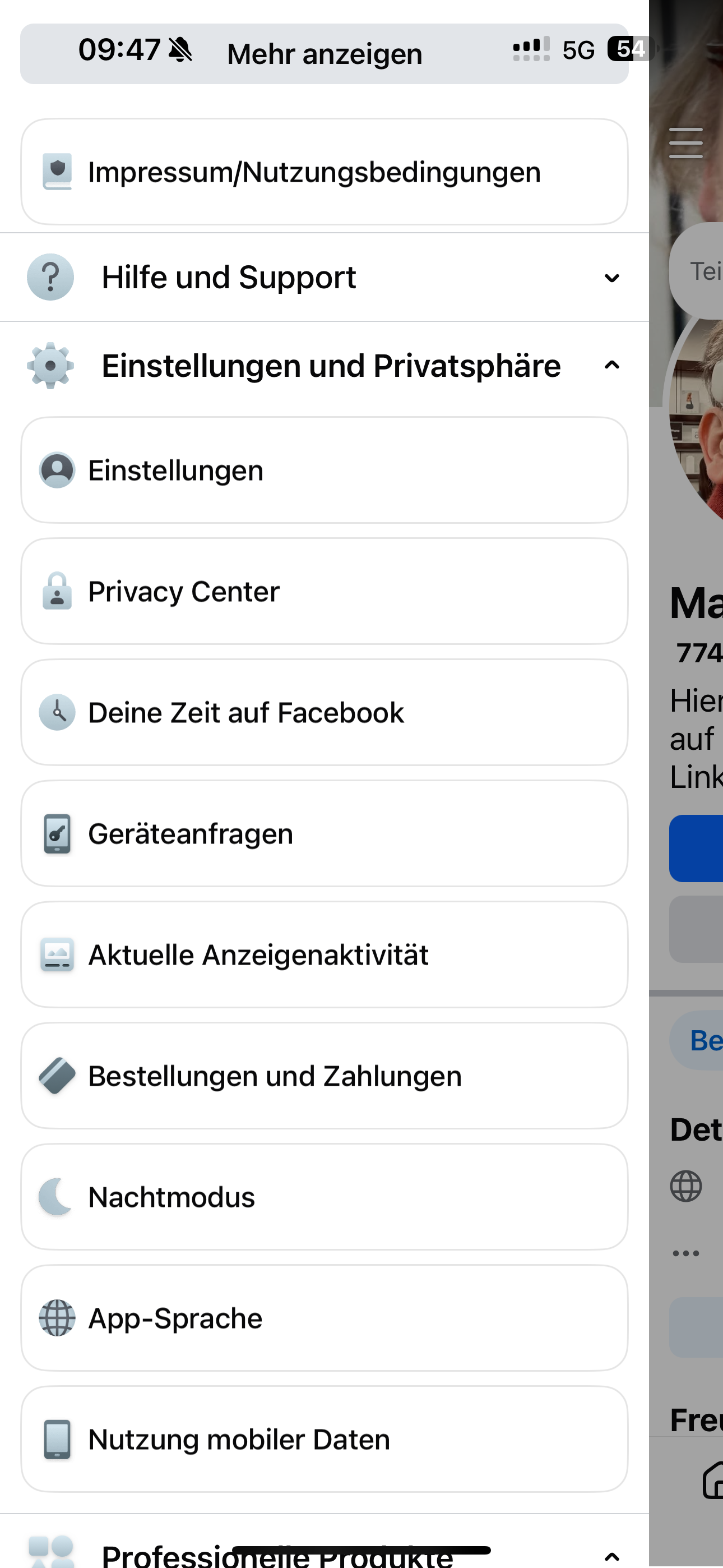Open Nutzung mobiler Daten
This screenshot has height=1568, width=723.
(324, 1440)
